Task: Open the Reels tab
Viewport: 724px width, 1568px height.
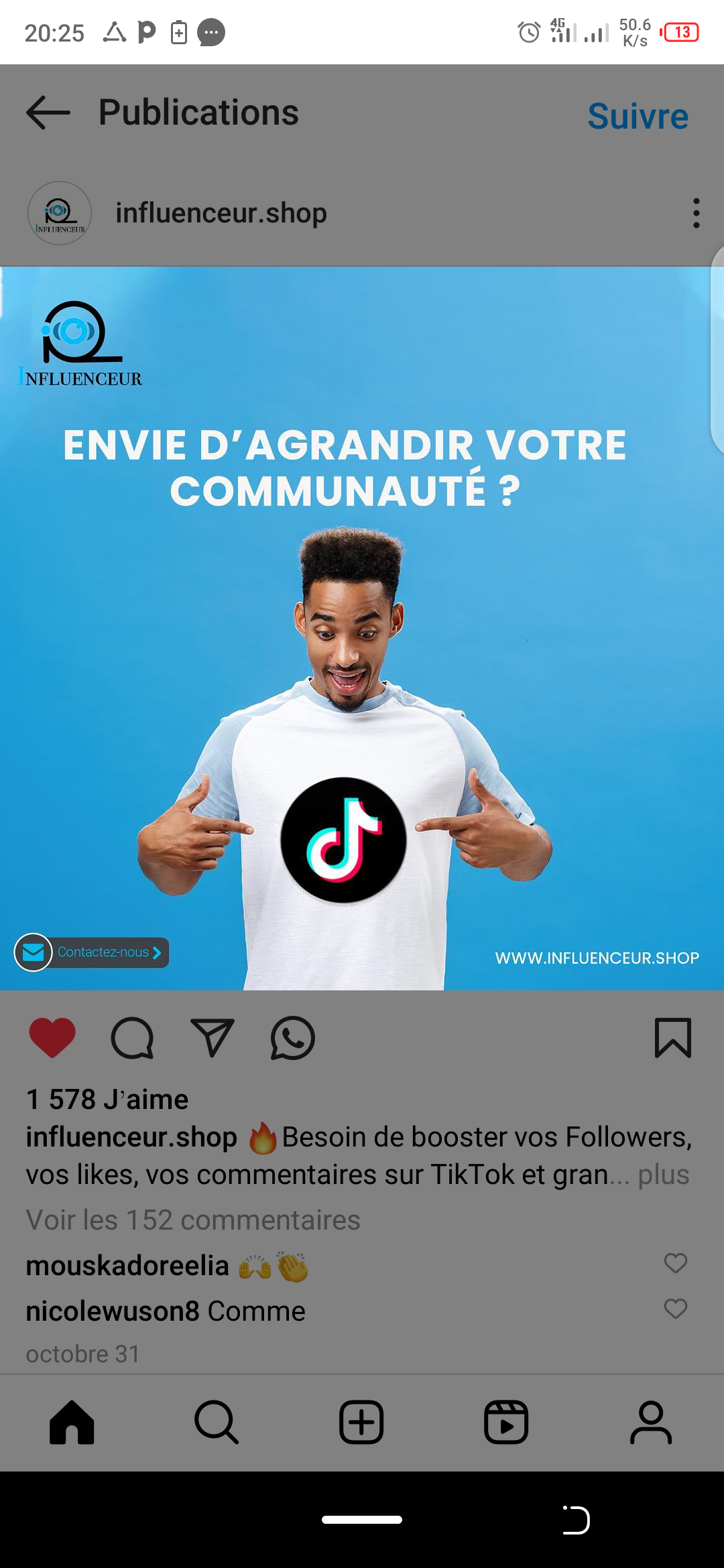Action: point(506,1422)
